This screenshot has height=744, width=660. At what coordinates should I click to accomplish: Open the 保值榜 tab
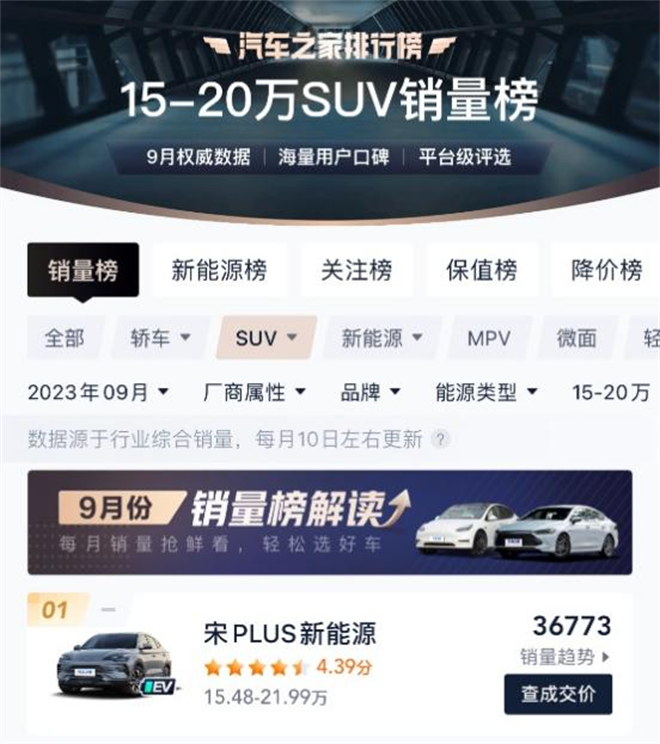pos(481,271)
